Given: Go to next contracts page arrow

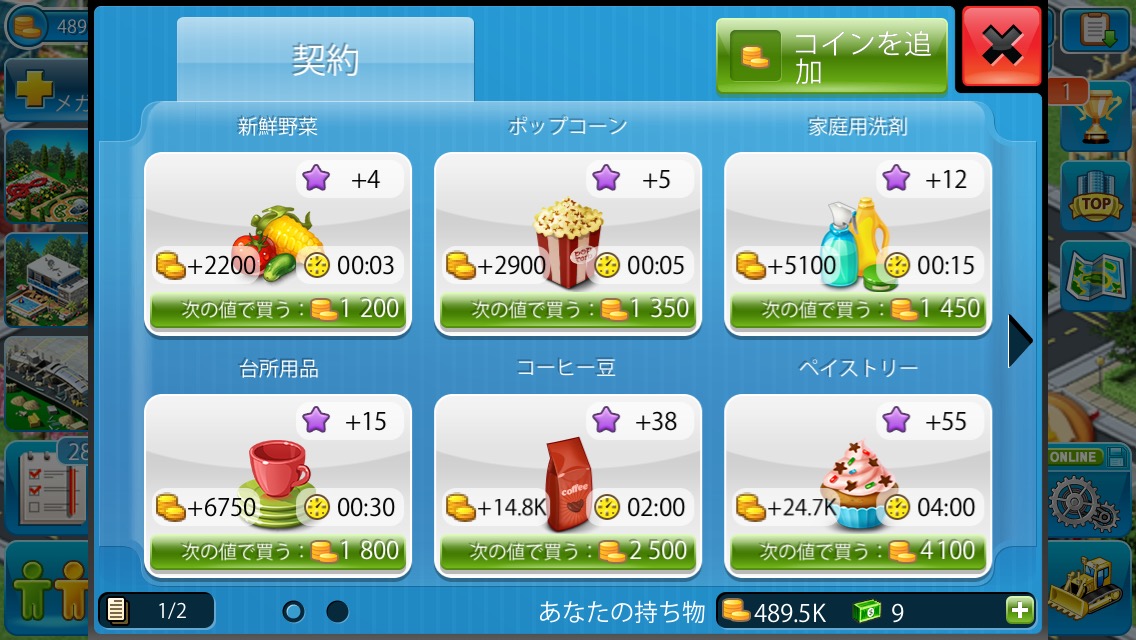Looking at the screenshot, I should [x=1019, y=341].
